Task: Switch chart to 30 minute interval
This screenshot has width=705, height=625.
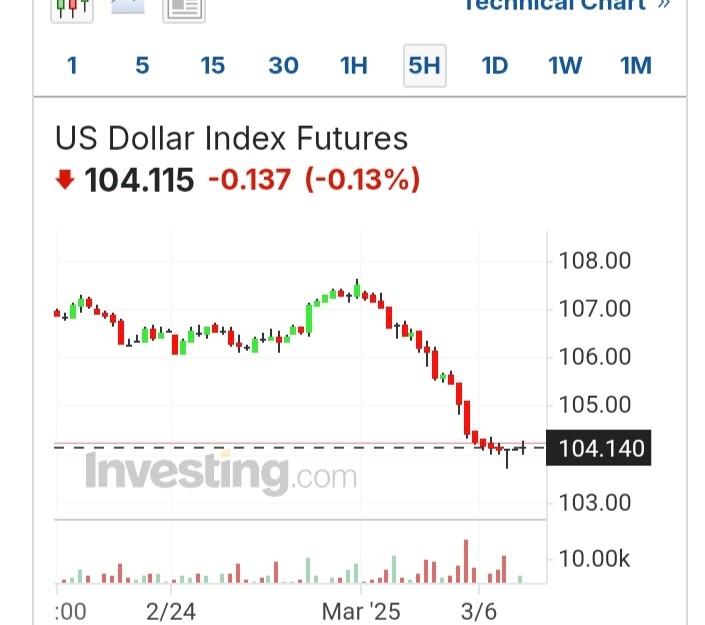Action: point(283,66)
